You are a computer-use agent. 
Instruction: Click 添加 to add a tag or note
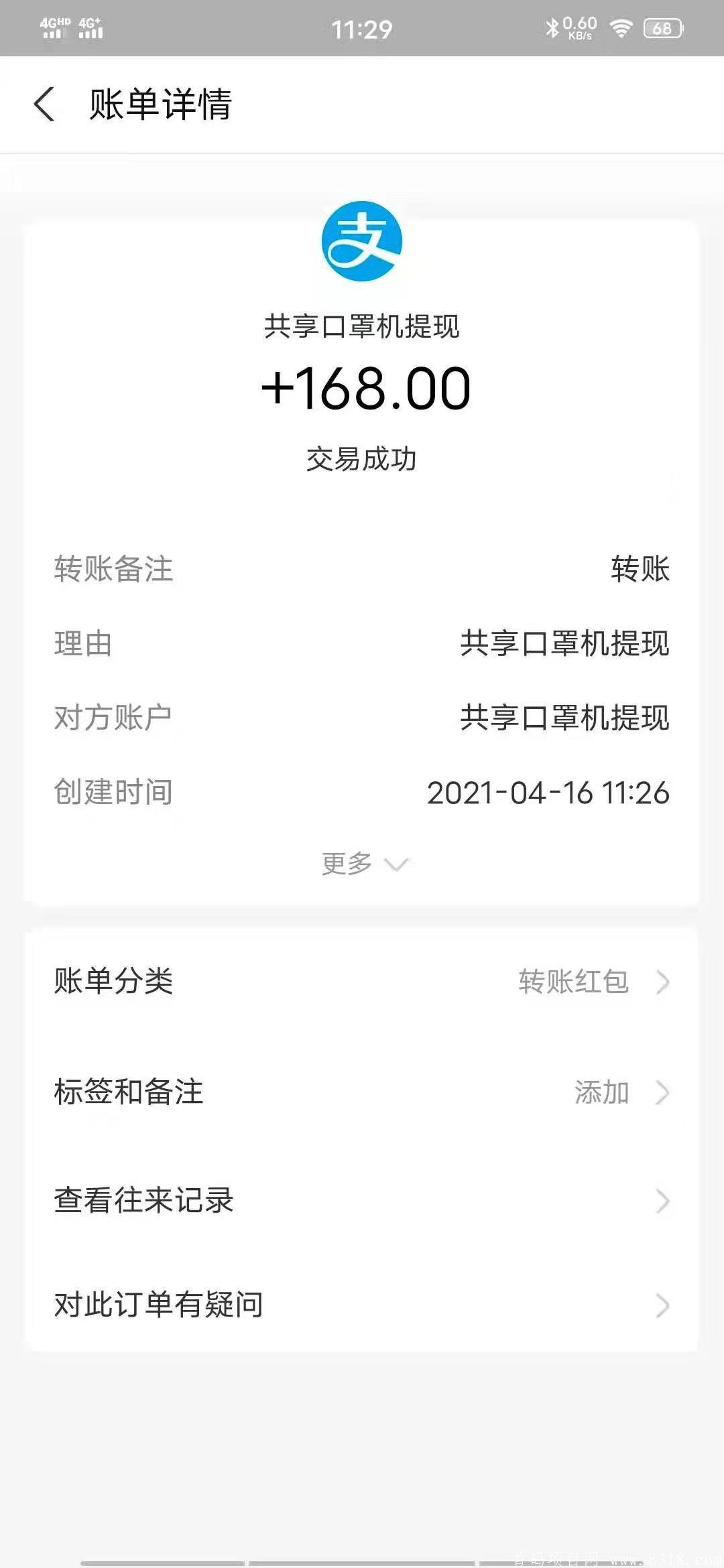pyautogui.click(x=602, y=1092)
